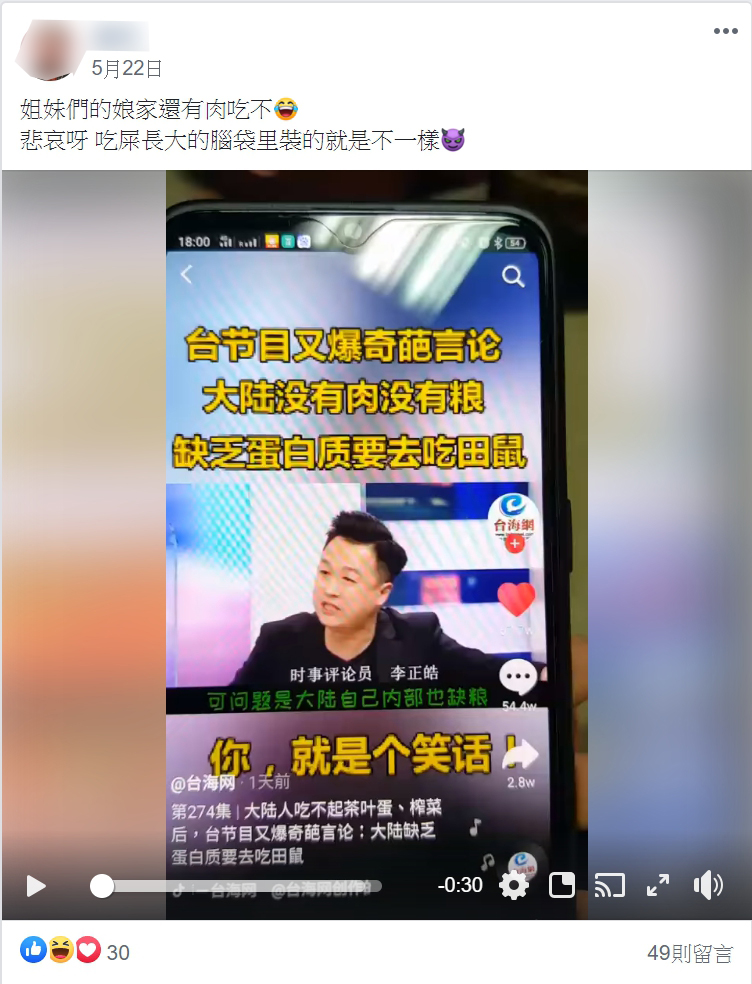The height and width of the screenshot is (984, 752).
Task: Play the video
Action: click(x=36, y=886)
